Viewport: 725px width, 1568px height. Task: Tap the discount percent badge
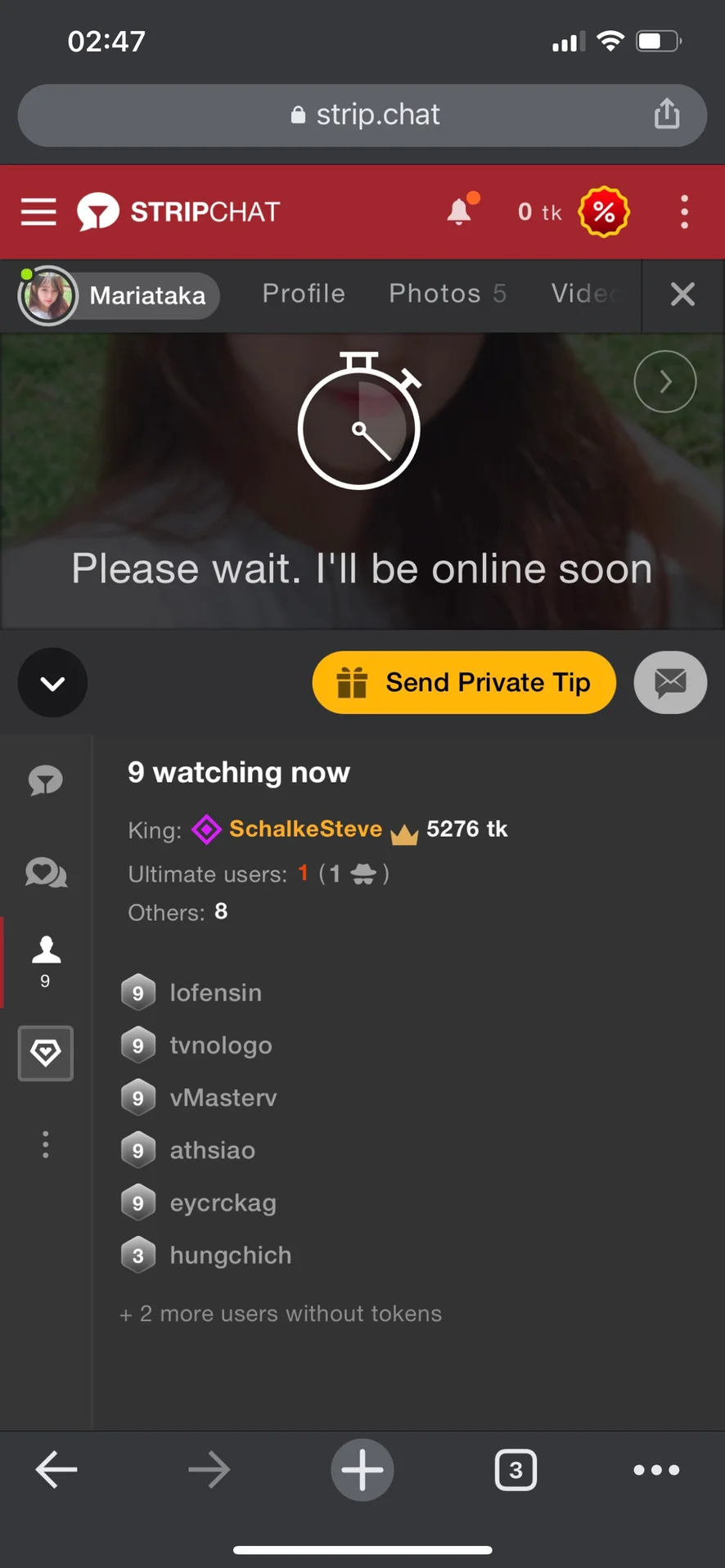[x=603, y=212]
